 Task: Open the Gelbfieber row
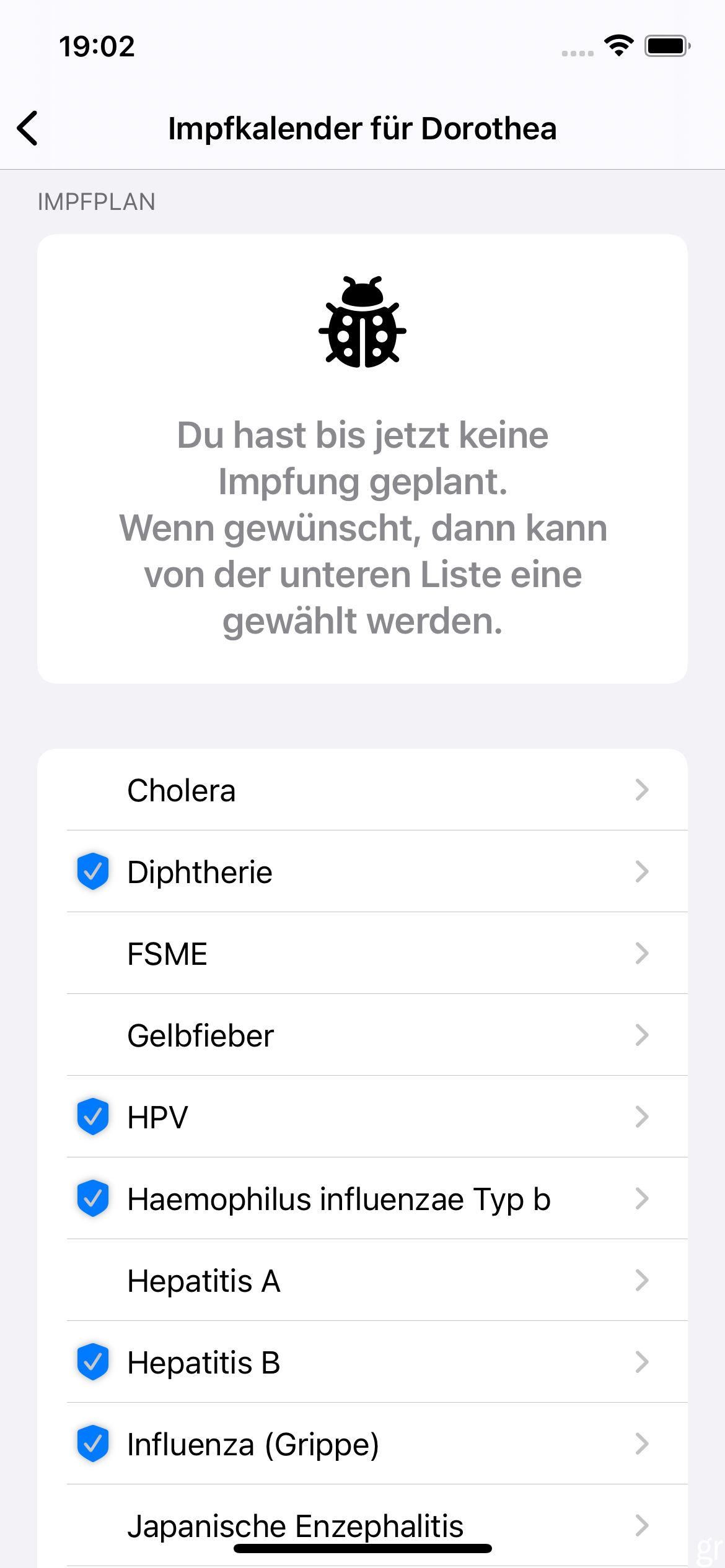(362, 1035)
